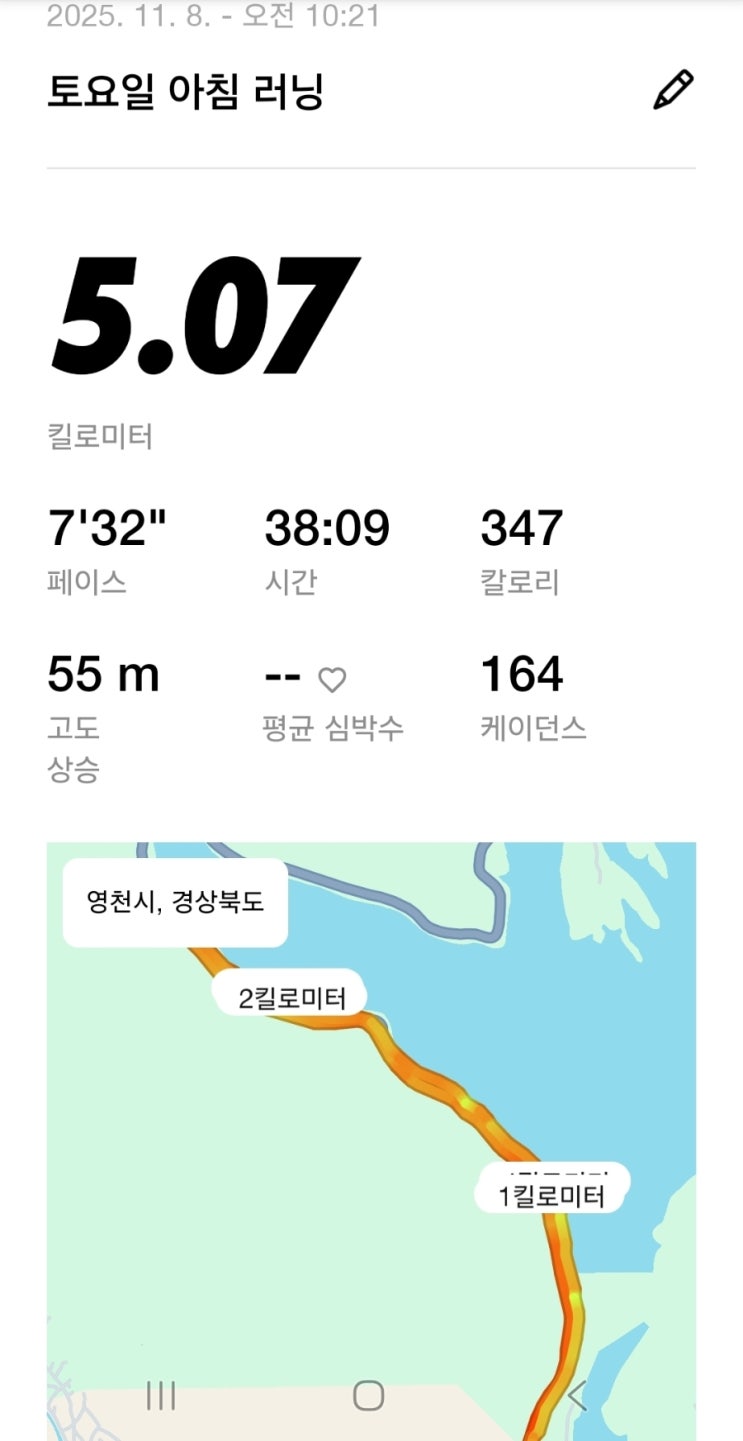Tap the 347 칼로리 value
Viewport: 743px width, 1441px height.
[522, 540]
